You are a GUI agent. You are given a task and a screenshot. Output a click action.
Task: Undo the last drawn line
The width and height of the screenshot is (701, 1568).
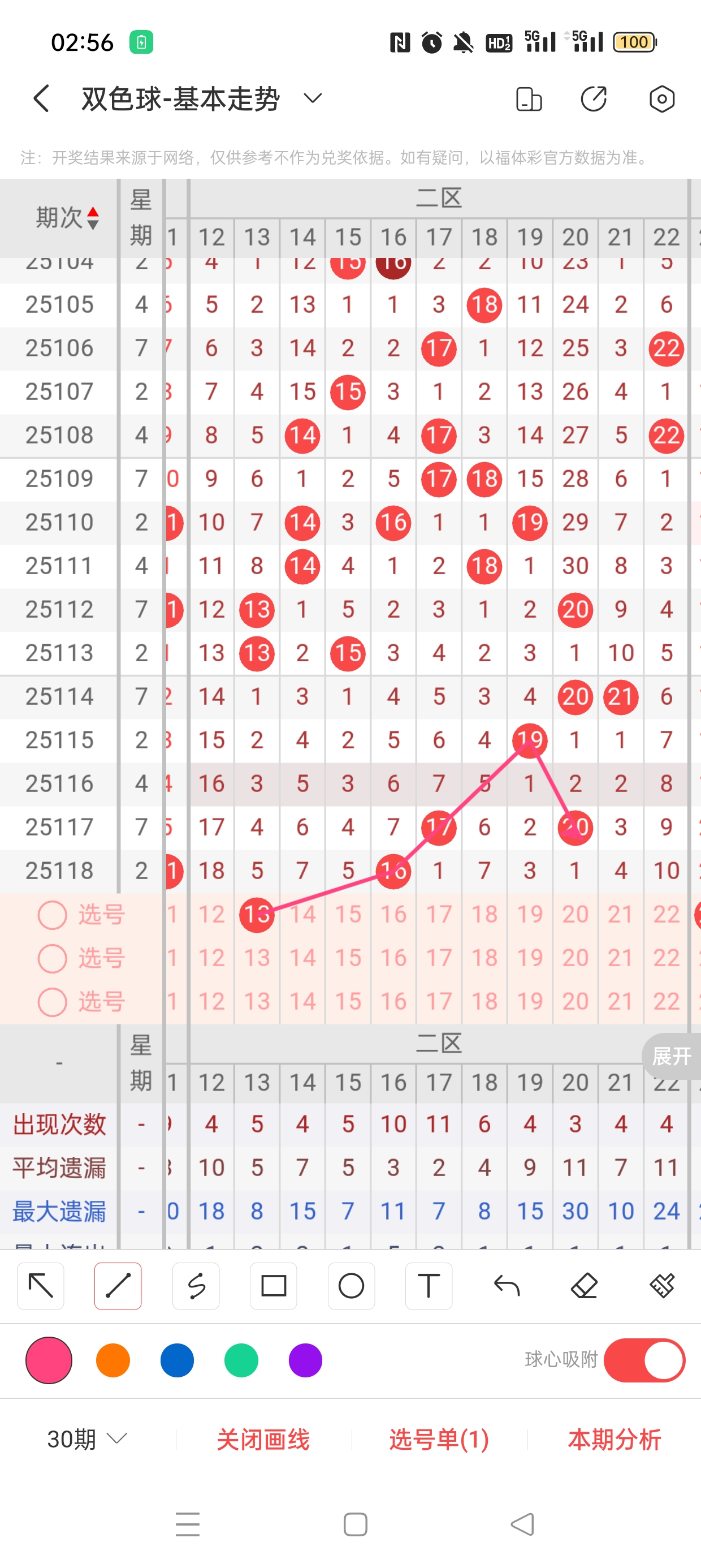coord(507,1286)
